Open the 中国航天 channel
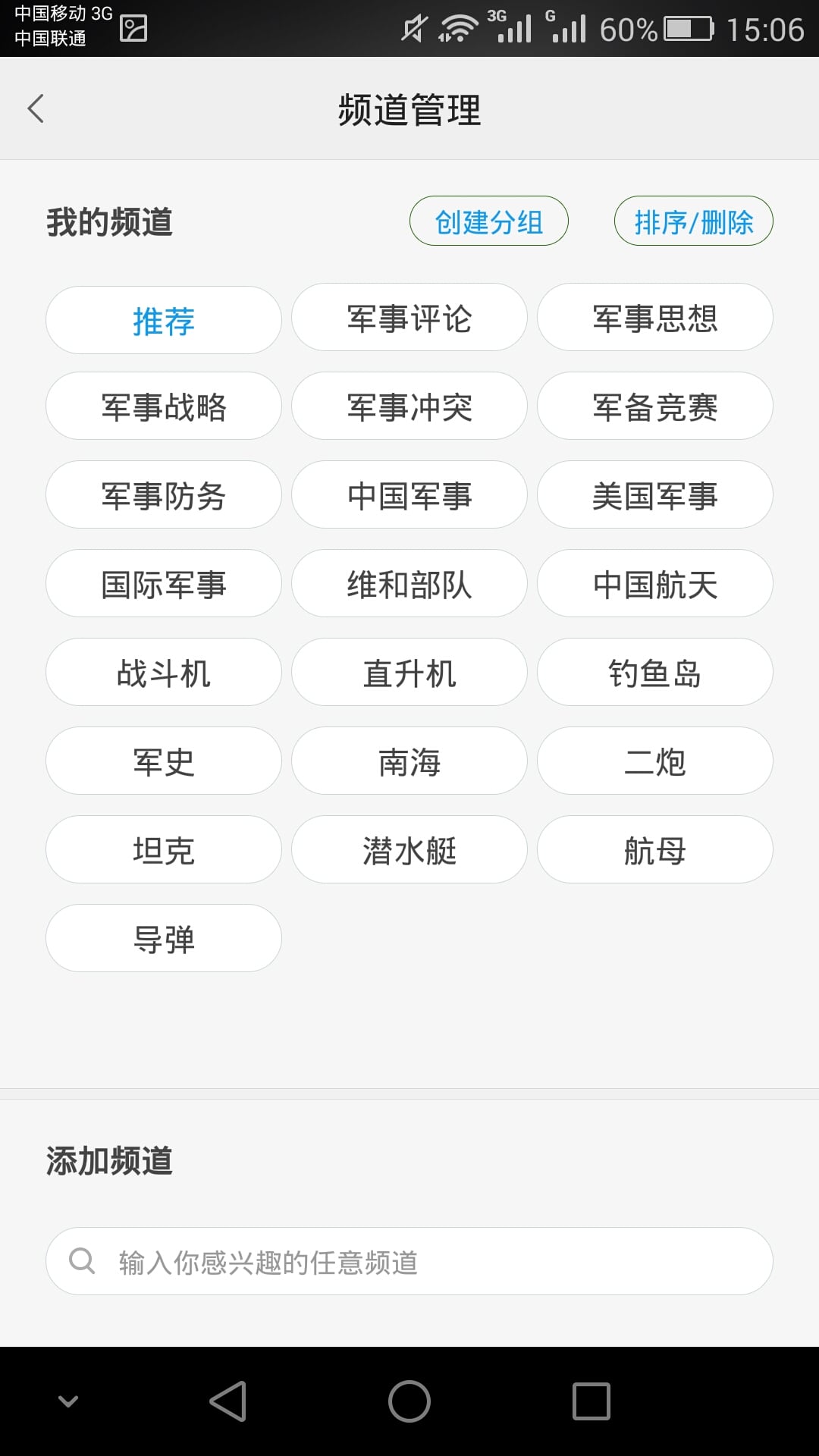The image size is (819, 1456). (655, 584)
